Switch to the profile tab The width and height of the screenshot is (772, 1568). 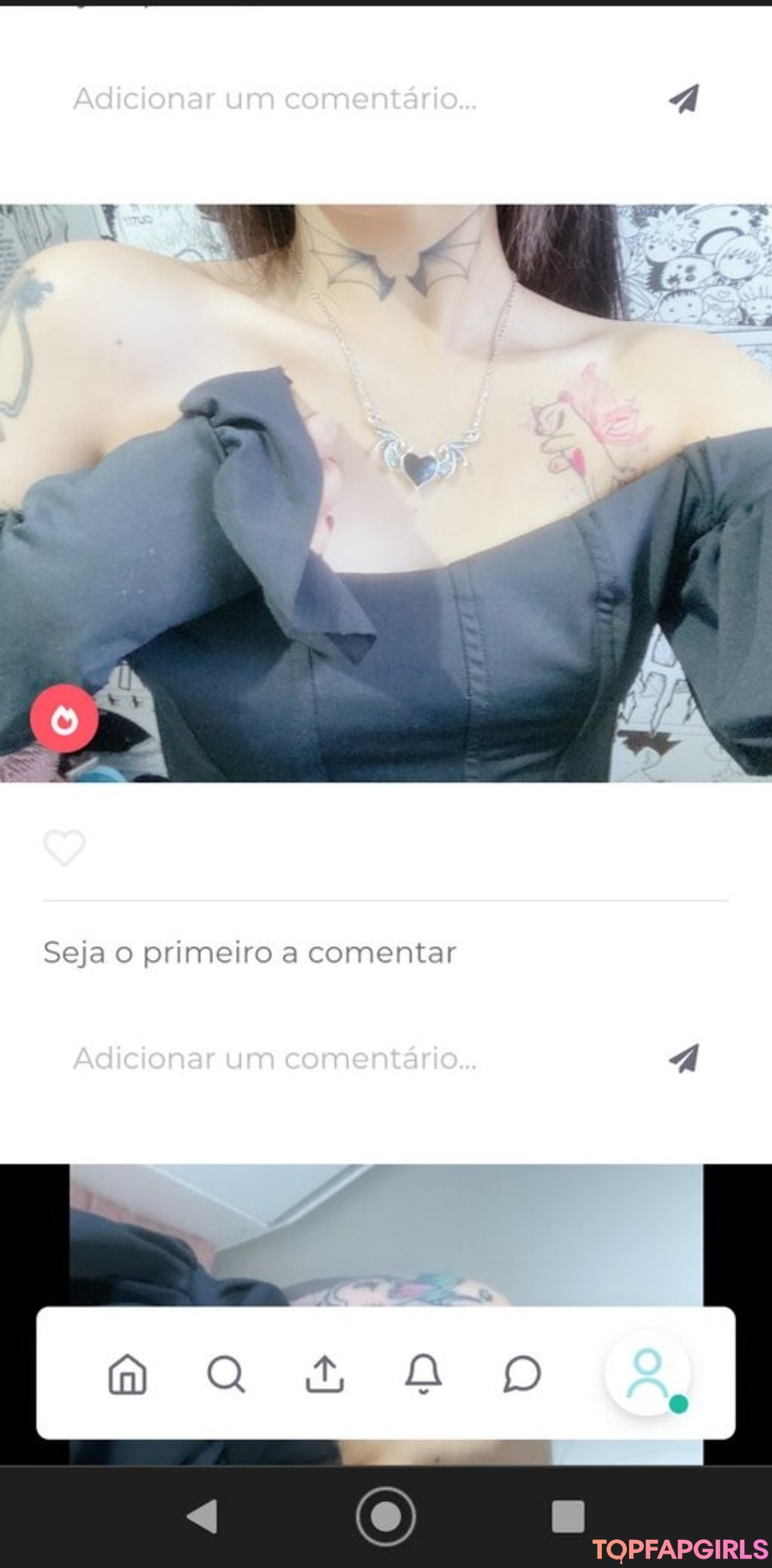648,1374
